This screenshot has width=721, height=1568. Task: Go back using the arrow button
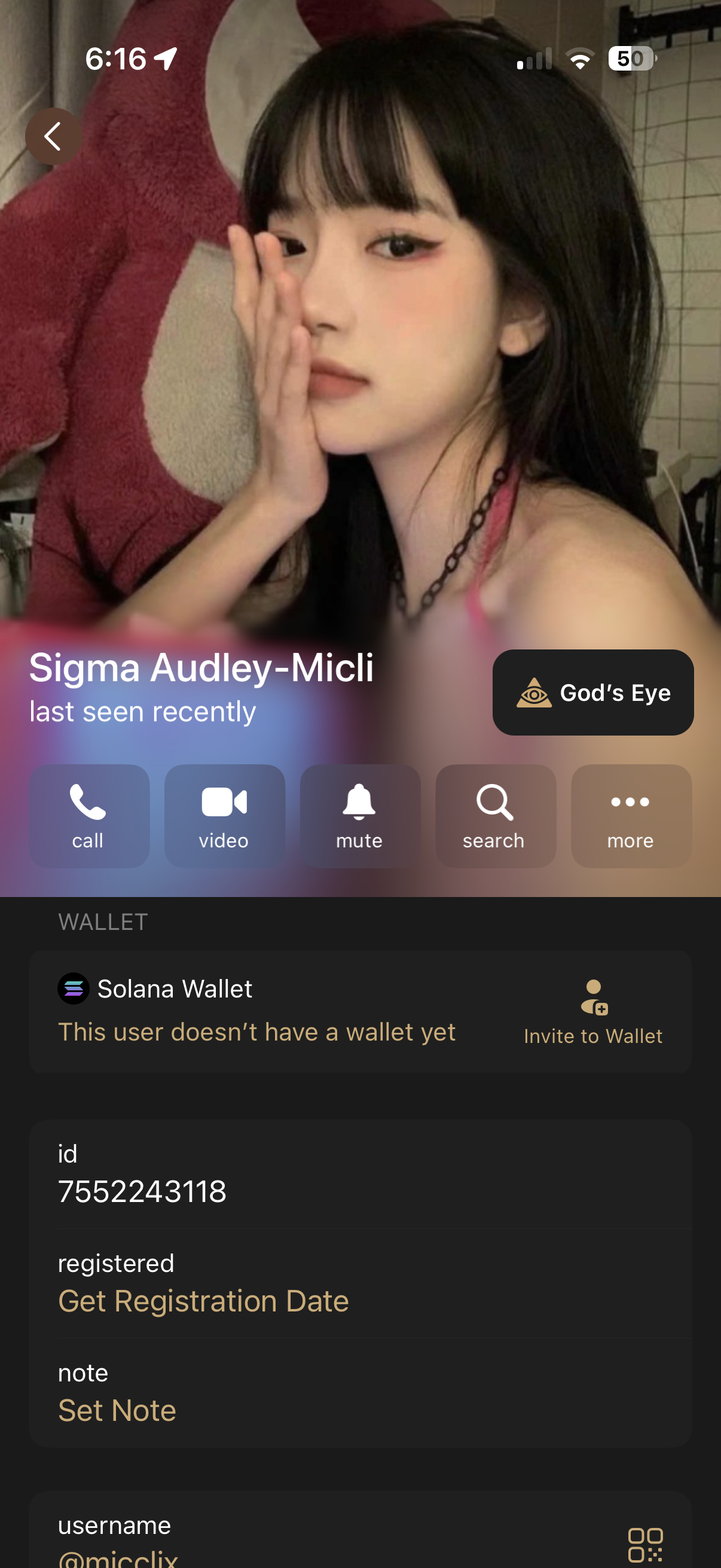[x=53, y=136]
